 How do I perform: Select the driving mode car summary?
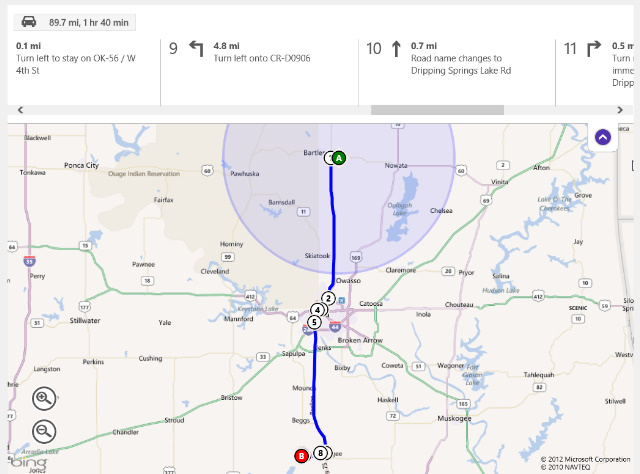click(x=73, y=22)
